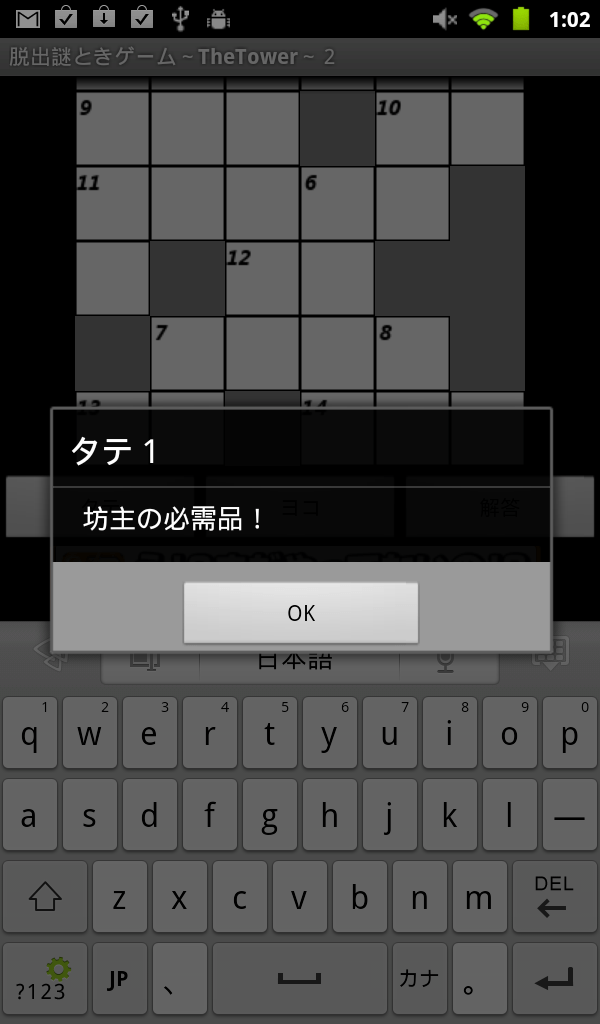
Task: Select crossword cell numbered 6
Action: pos(337,203)
